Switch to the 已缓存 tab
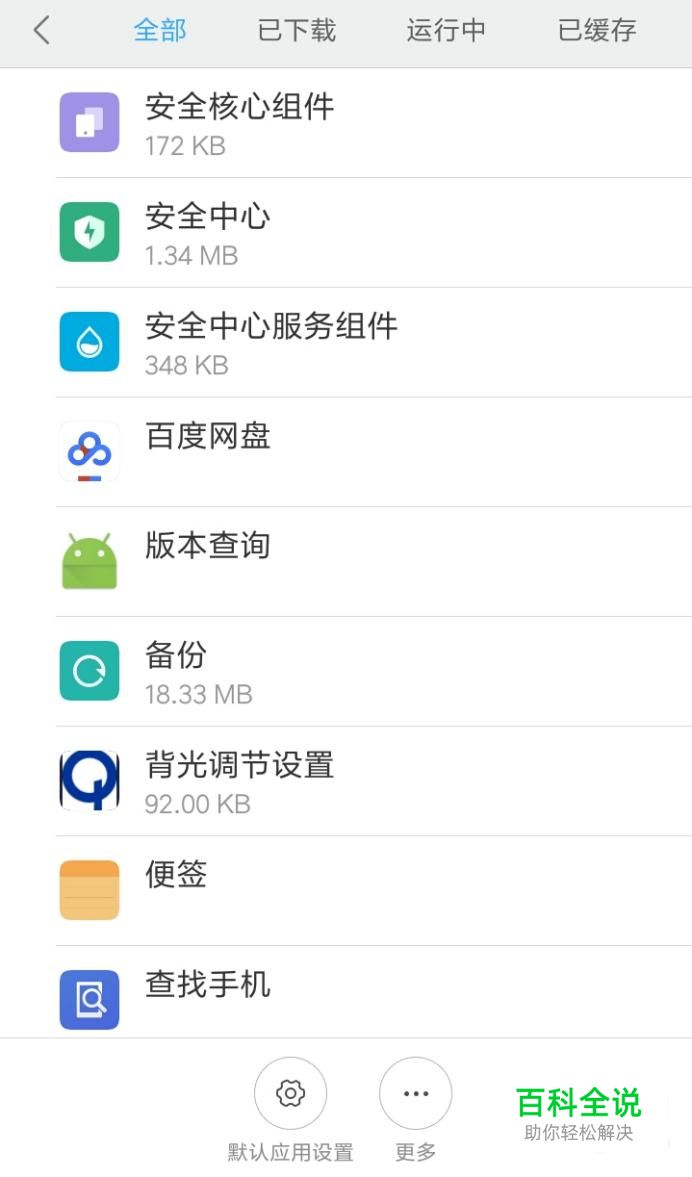 click(x=597, y=31)
